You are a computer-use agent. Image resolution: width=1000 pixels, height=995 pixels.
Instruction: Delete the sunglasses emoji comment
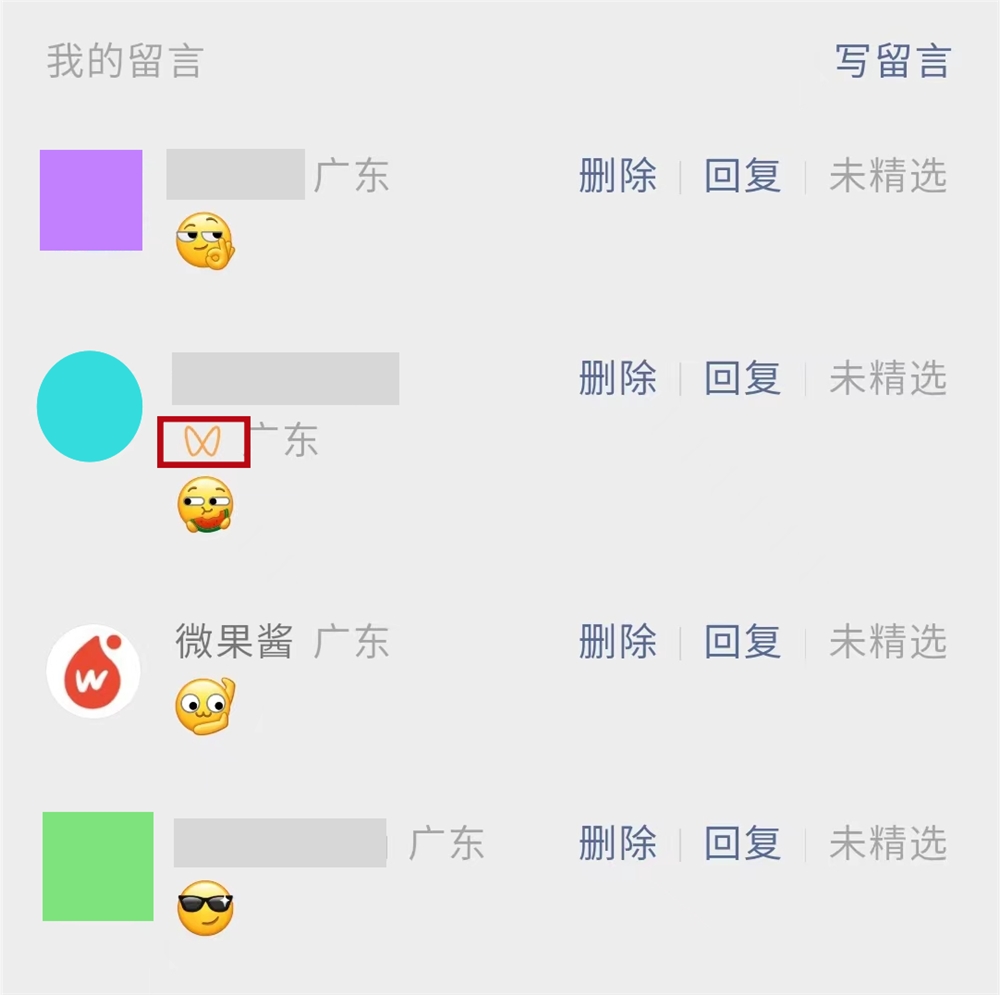pyautogui.click(x=617, y=844)
